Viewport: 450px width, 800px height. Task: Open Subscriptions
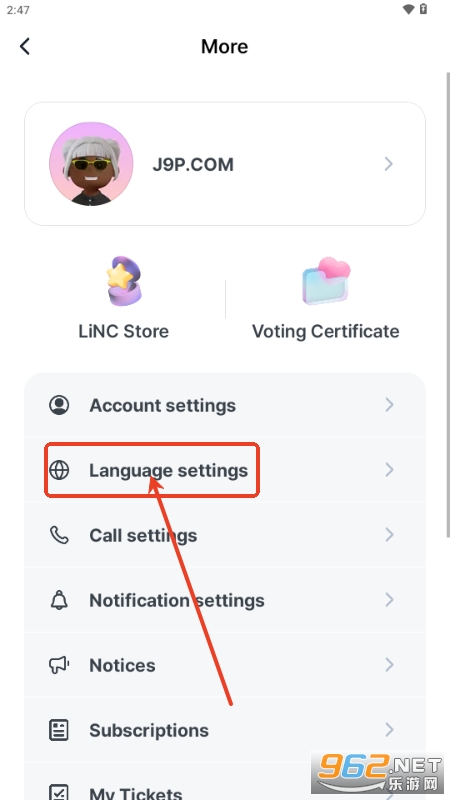[225, 730]
